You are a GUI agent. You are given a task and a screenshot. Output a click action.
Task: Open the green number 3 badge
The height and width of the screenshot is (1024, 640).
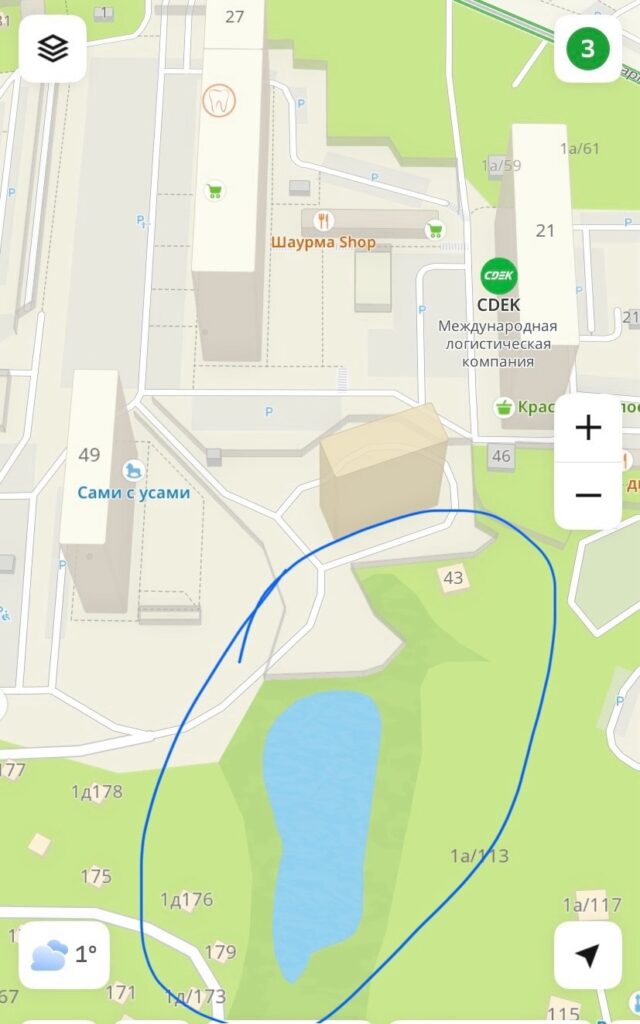click(588, 48)
